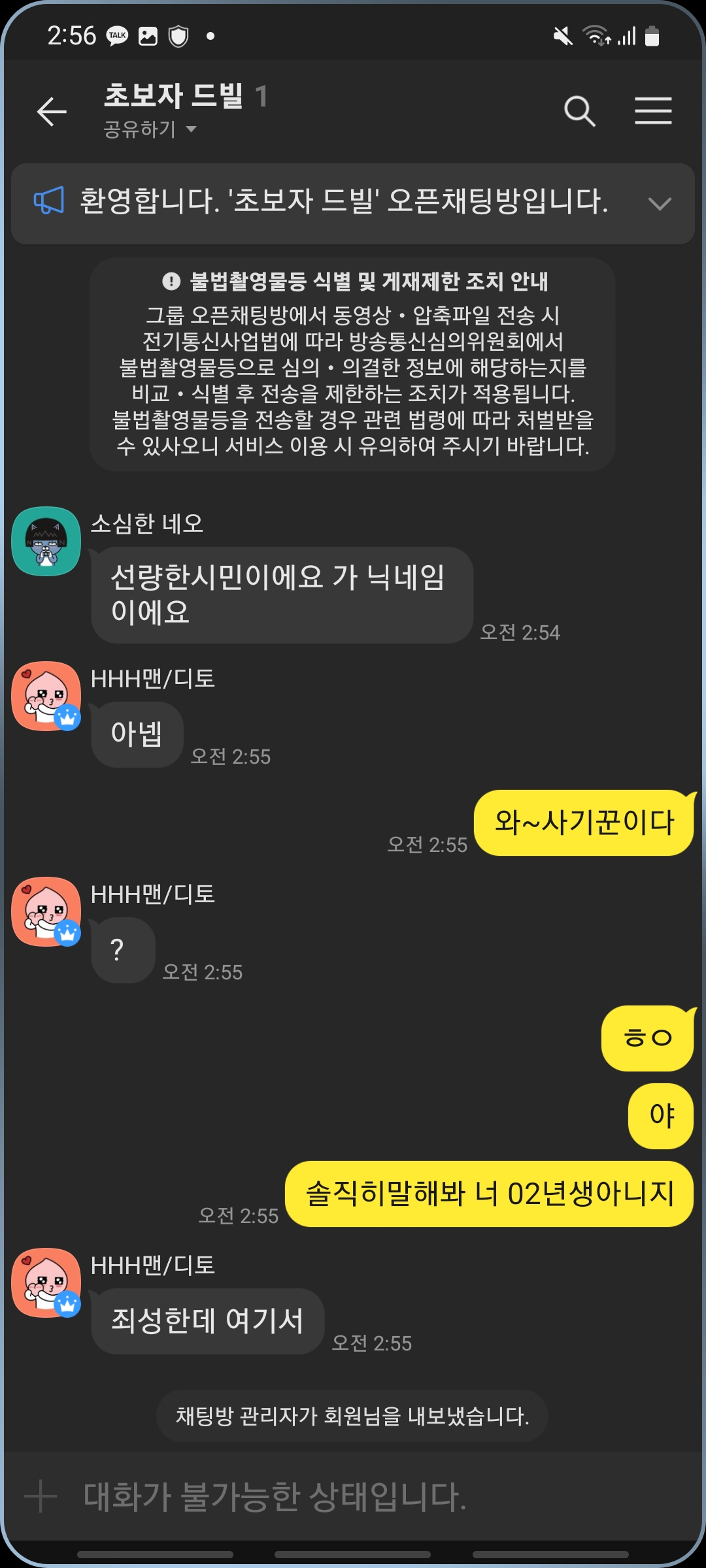Expand the 환영합니다 notice banner
Viewport: 706px width, 1568px height.
coord(660,204)
